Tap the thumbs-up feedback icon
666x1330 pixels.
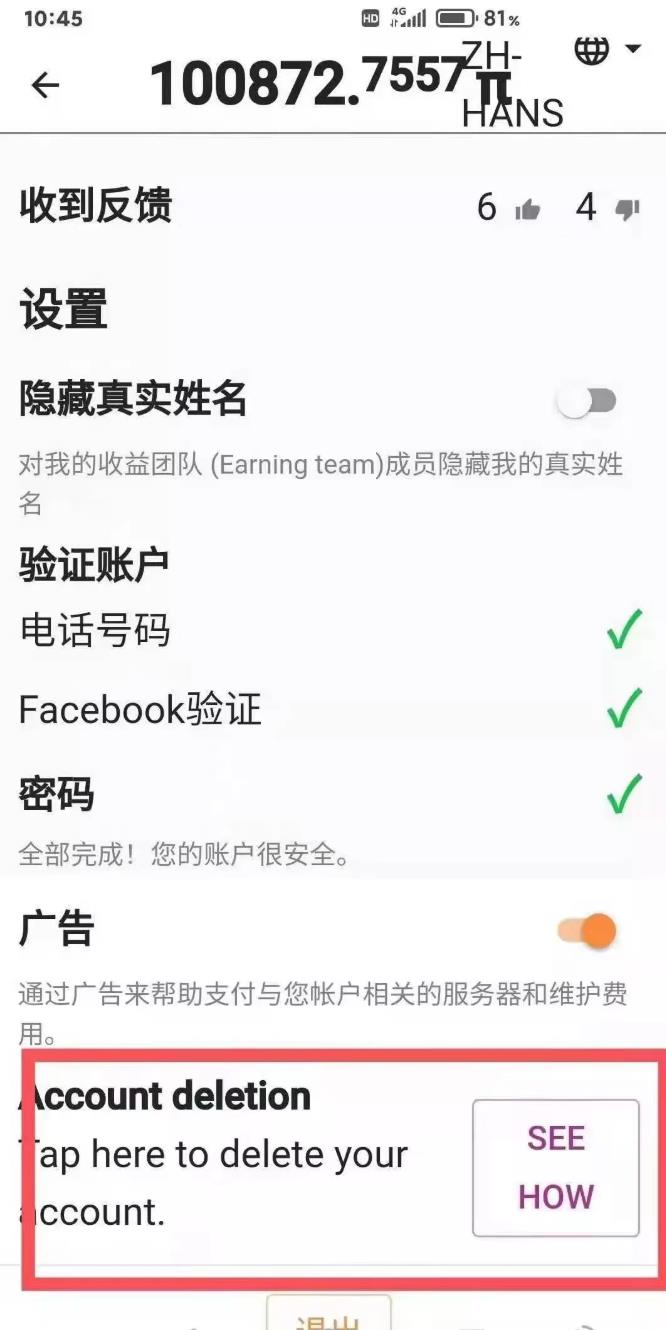point(527,209)
